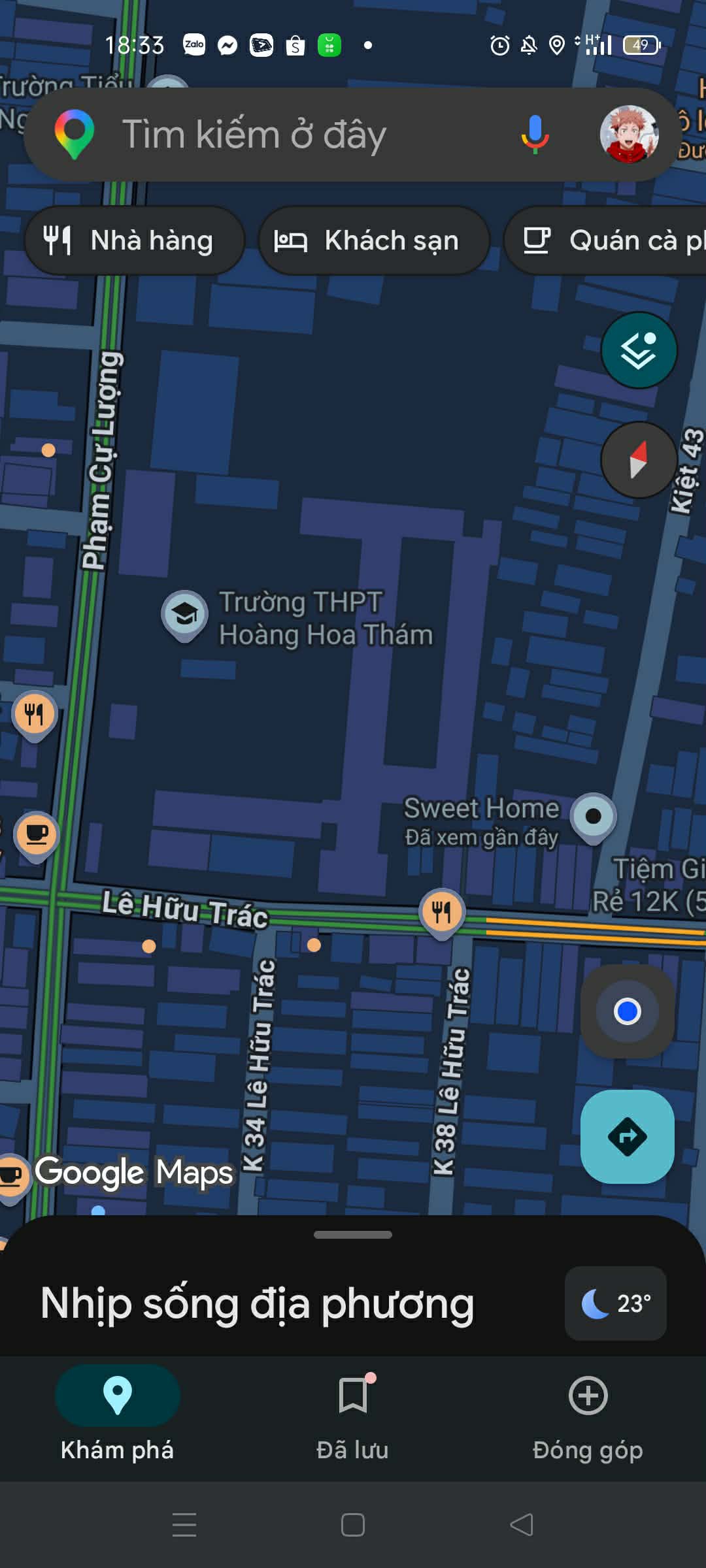Show the 23° weather details
The width and height of the screenshot is (706, 1568).
pos(616,1303)
